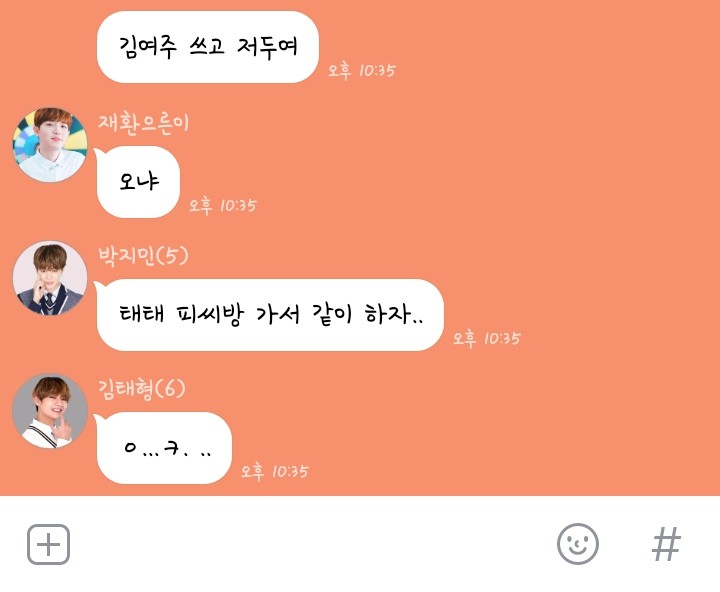Image resolution: width=720 pixels, height=592 pixels.
Task: Tap the message input field
Action: click(310, 544)
